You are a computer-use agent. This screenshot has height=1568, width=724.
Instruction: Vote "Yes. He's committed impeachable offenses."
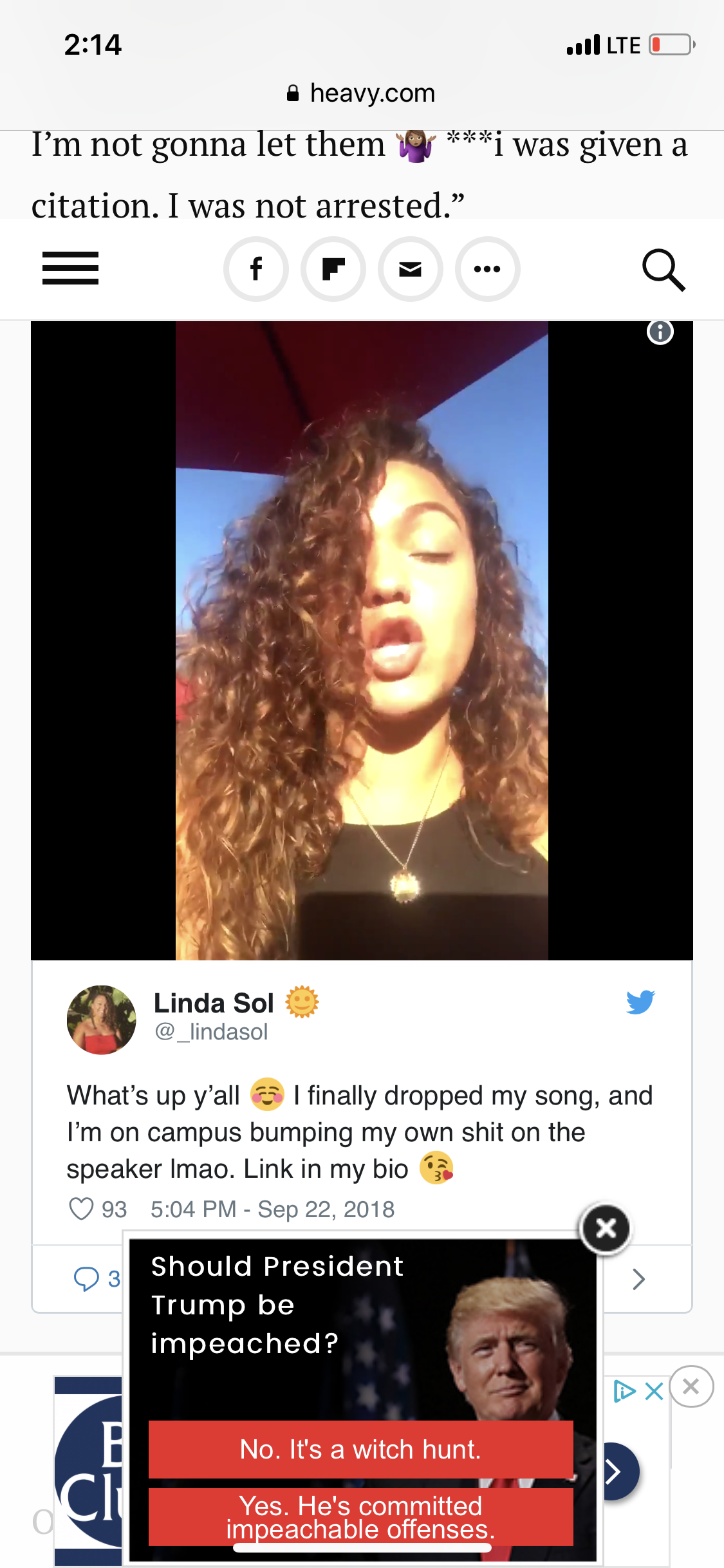pyautogui.click(x=360, y=1517)
